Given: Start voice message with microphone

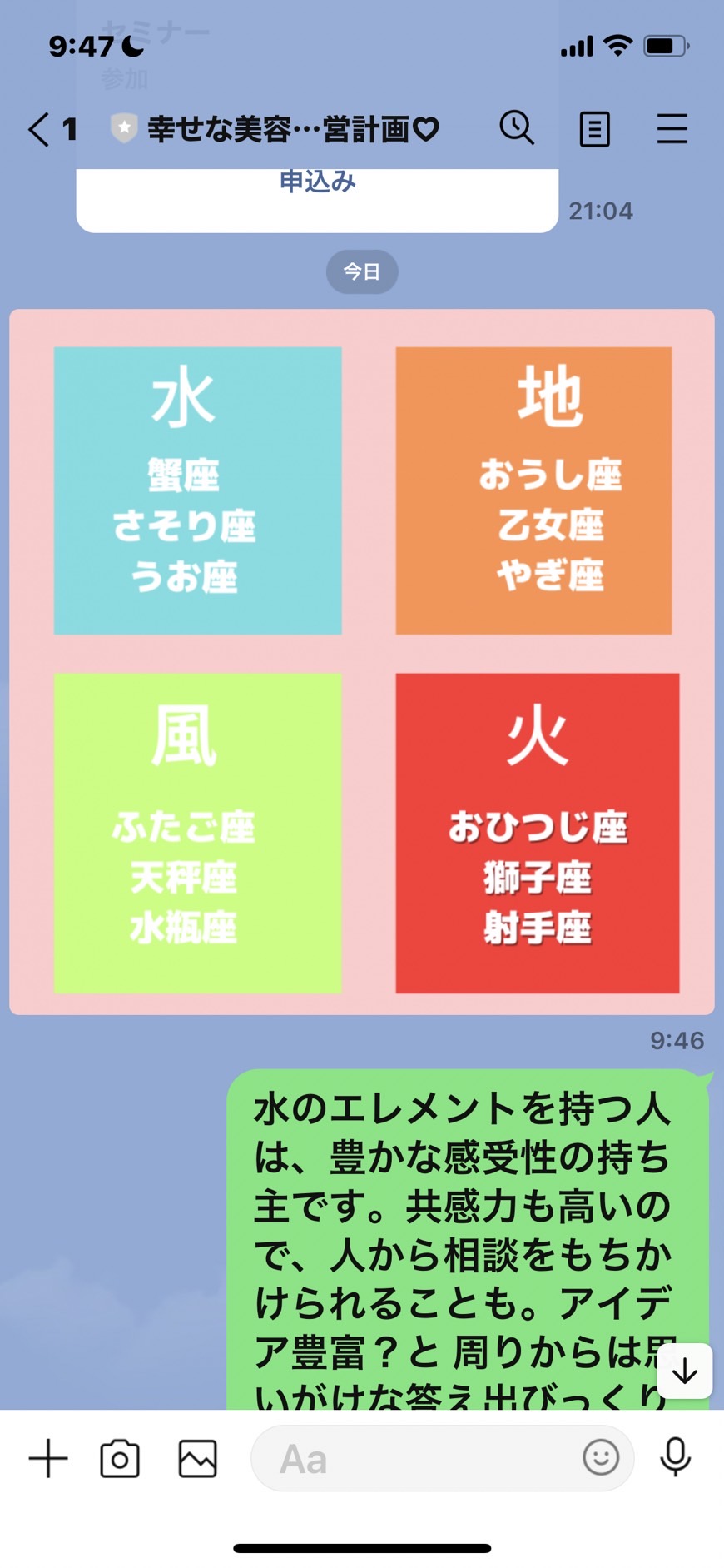Looking at the screenshot, I should (x=675, y=1457).
